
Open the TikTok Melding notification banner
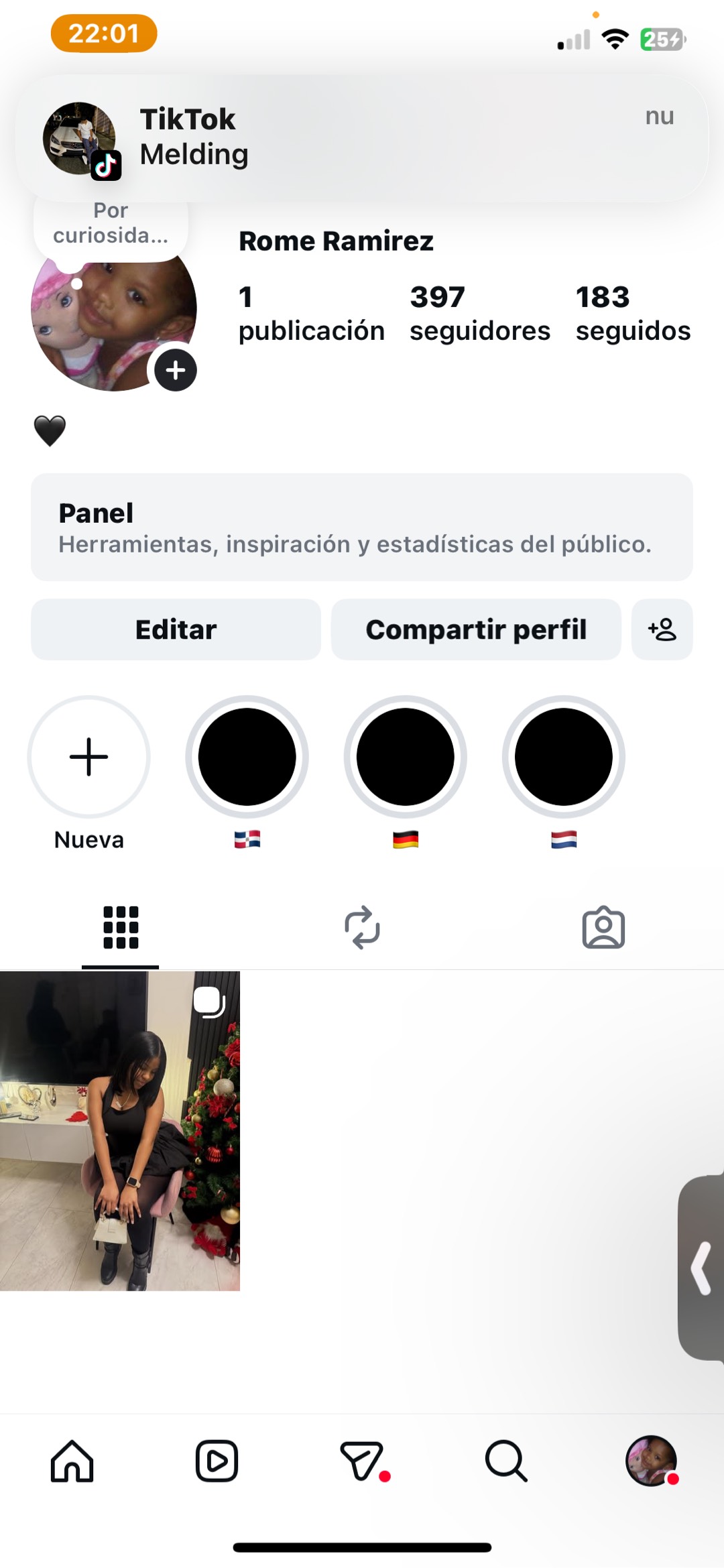pos(362,137)
